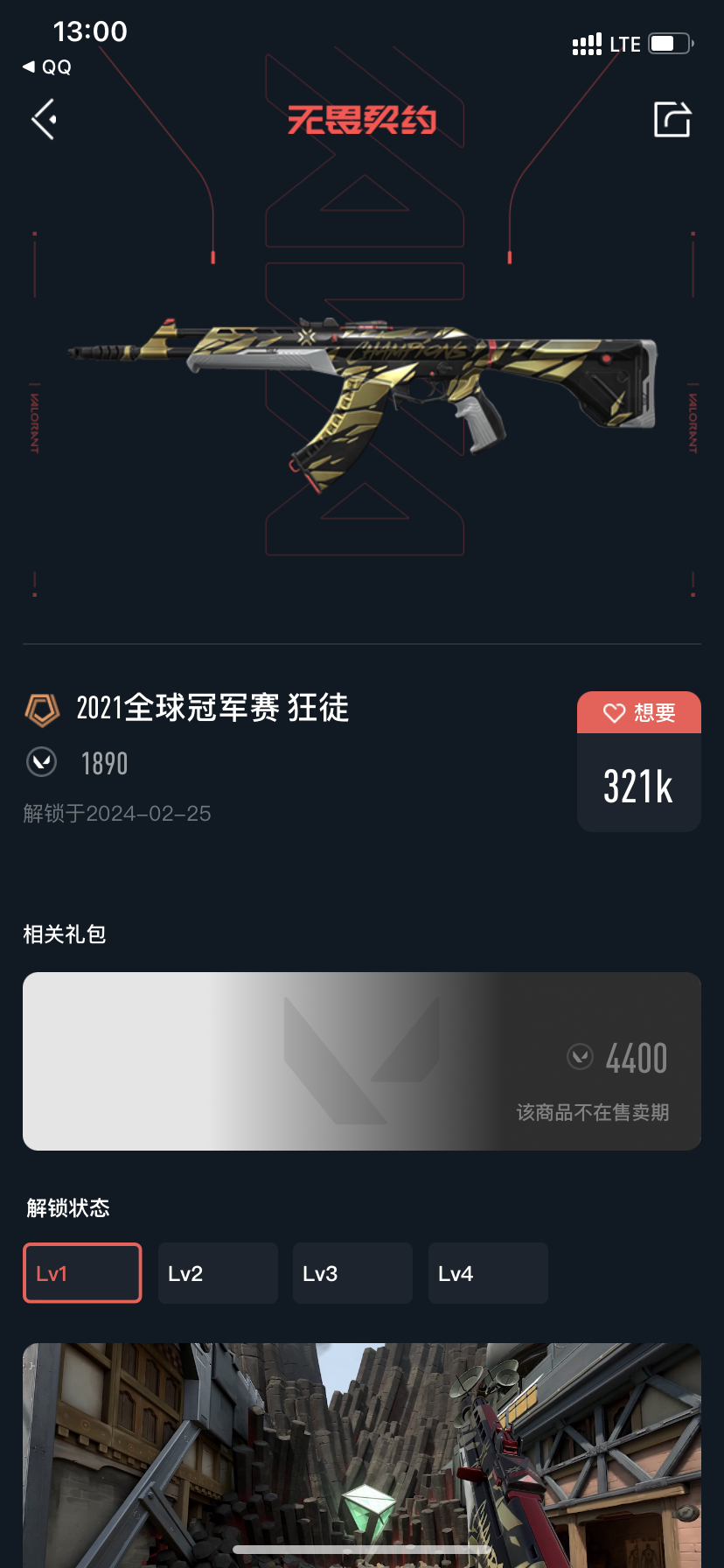This screenshot has height=1568, width=724.
Task: Go back using the top-left arrow
Action: click(45, 119)
